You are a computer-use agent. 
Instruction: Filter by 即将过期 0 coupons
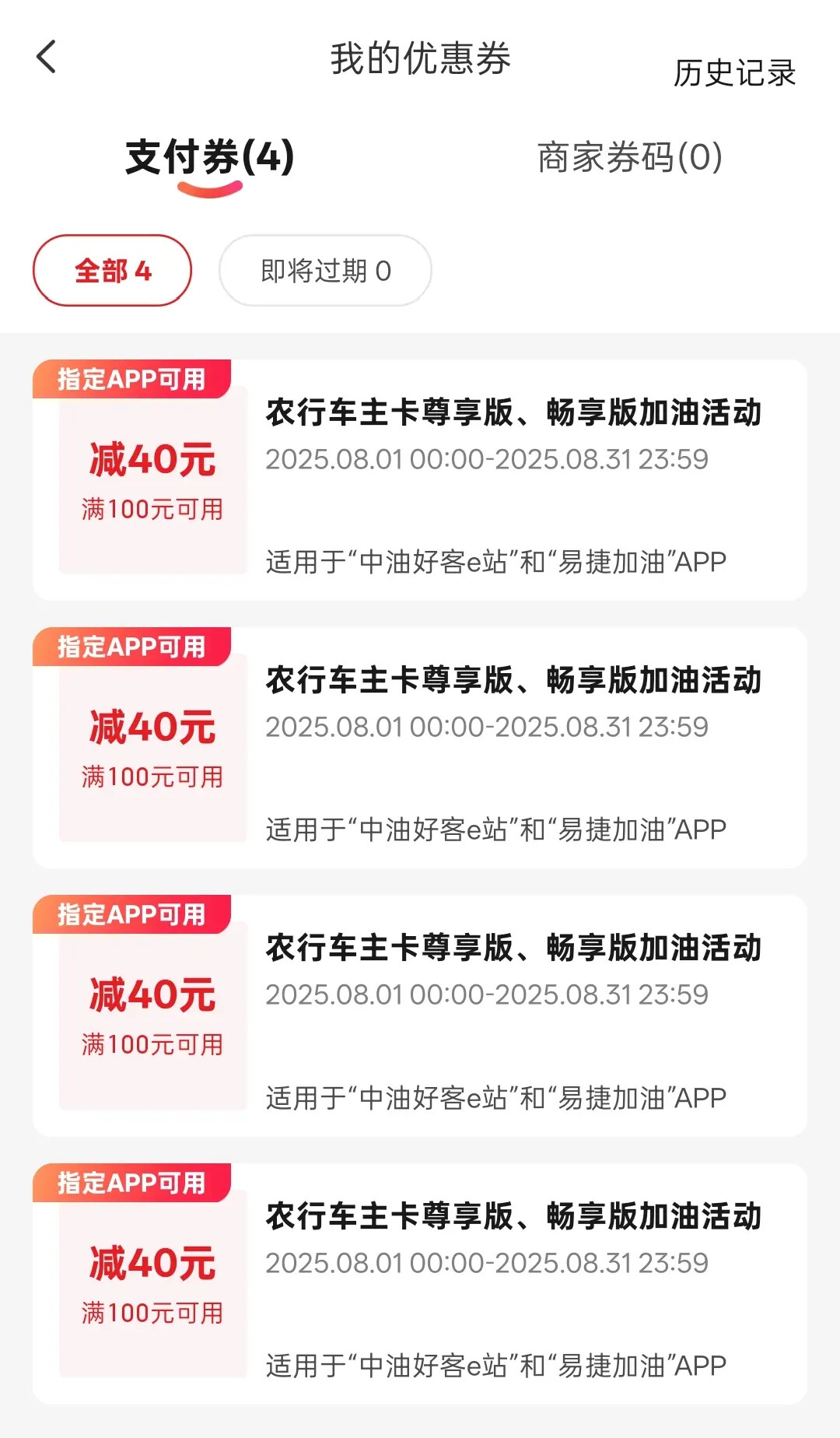(325, 271)
